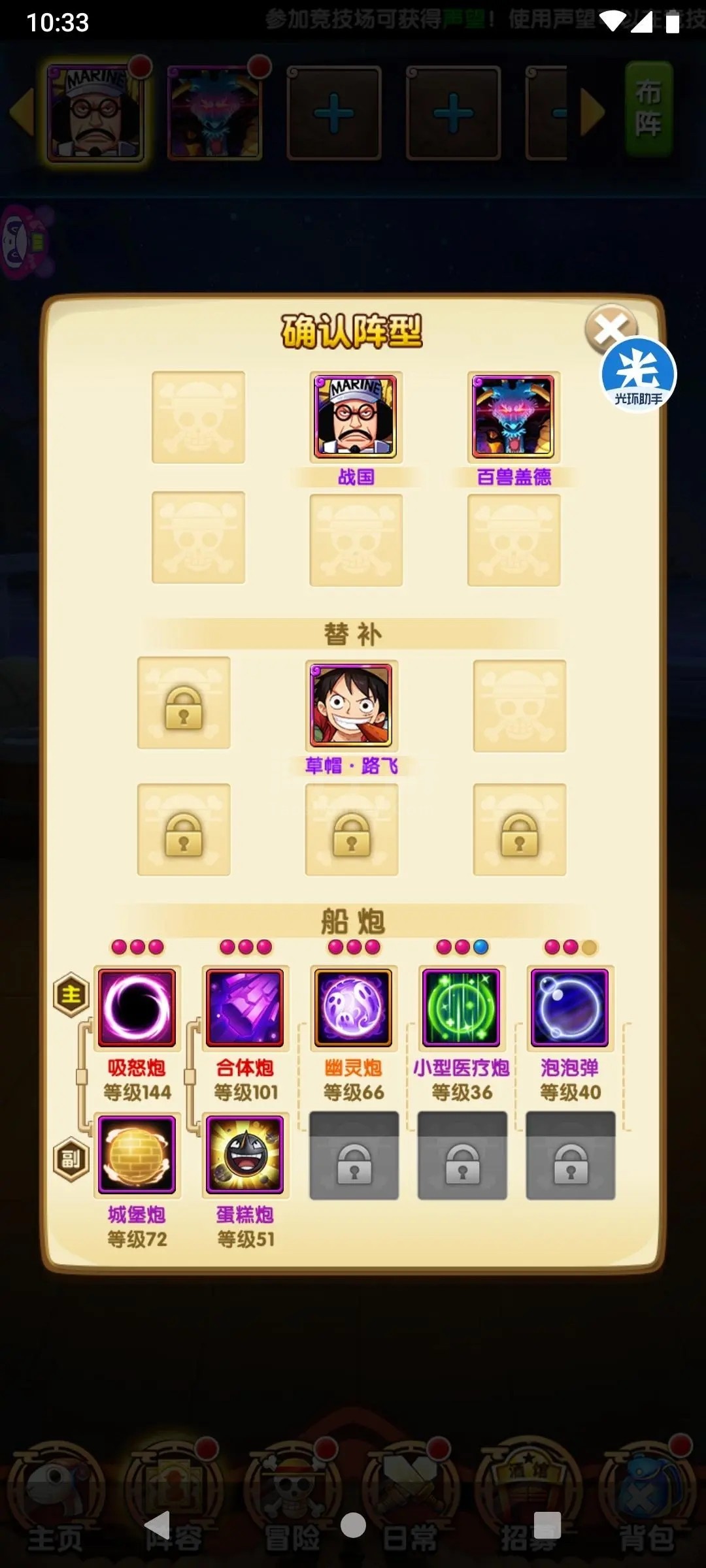Select the 吸怒炮 cannon
The width and height of the screenshot is (706, 1568).
[137, 1008]
